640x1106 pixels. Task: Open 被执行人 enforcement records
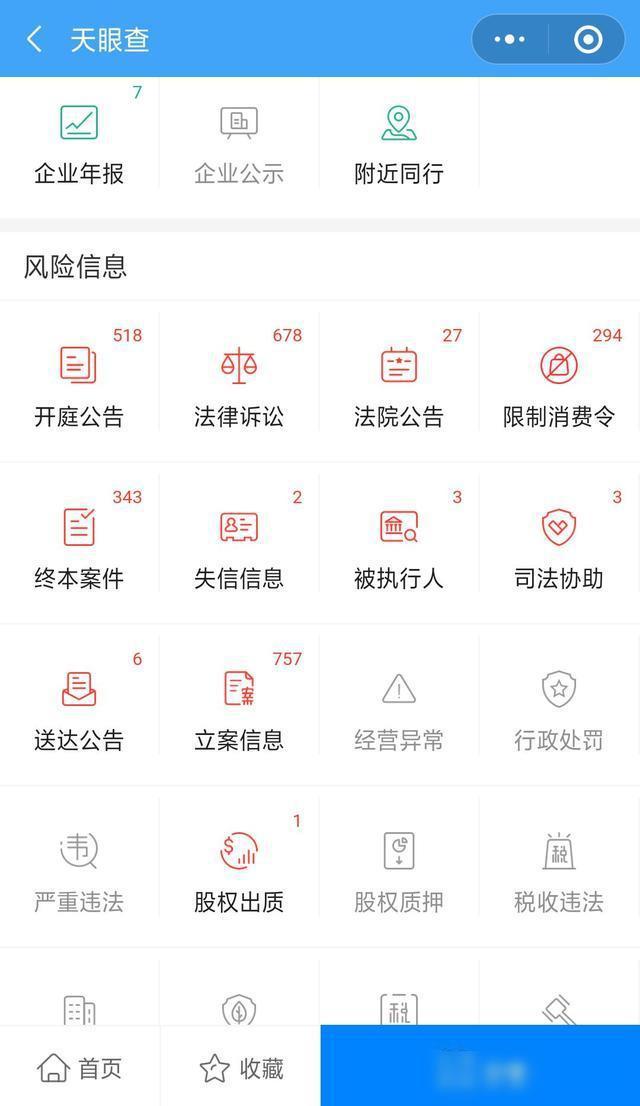[x=399, y=541]
